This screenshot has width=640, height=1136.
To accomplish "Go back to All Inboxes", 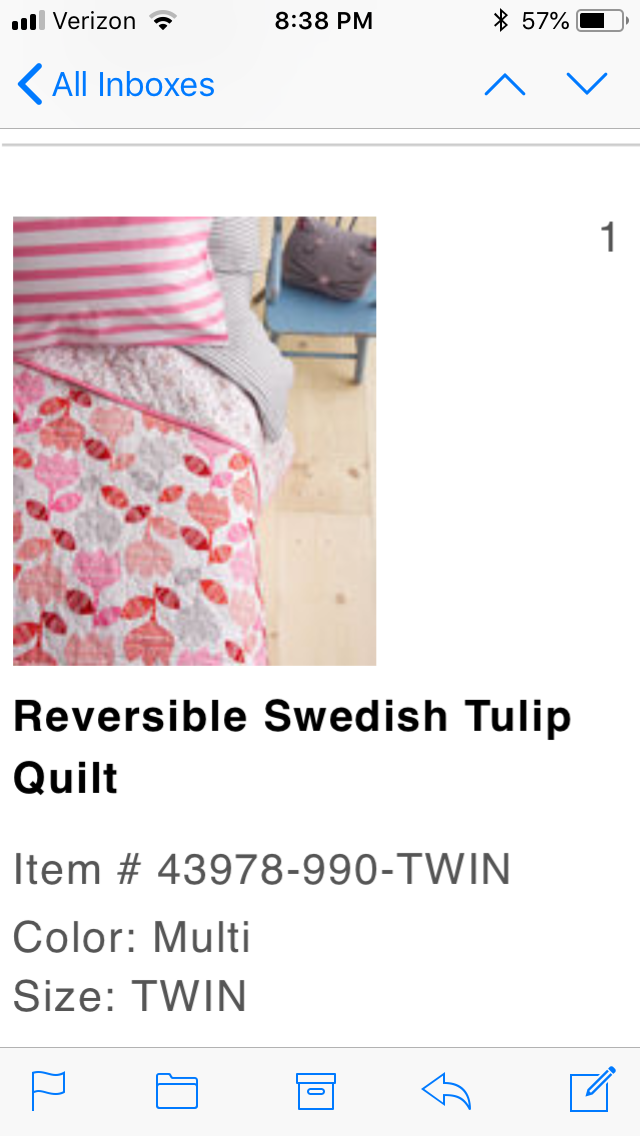I will (116, 84).
